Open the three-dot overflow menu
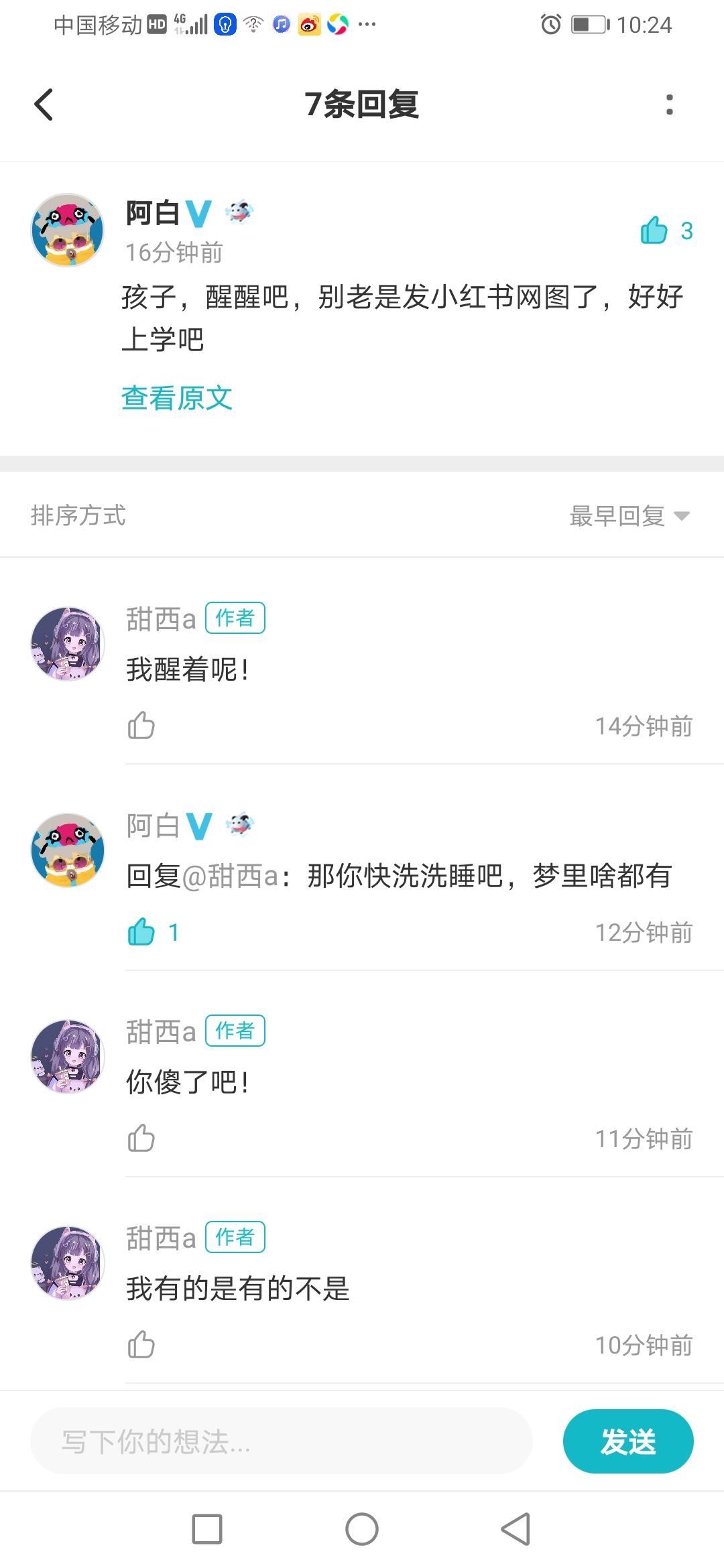The width and height of the screenshot is (724, 1568). click(x=669, y=105)
